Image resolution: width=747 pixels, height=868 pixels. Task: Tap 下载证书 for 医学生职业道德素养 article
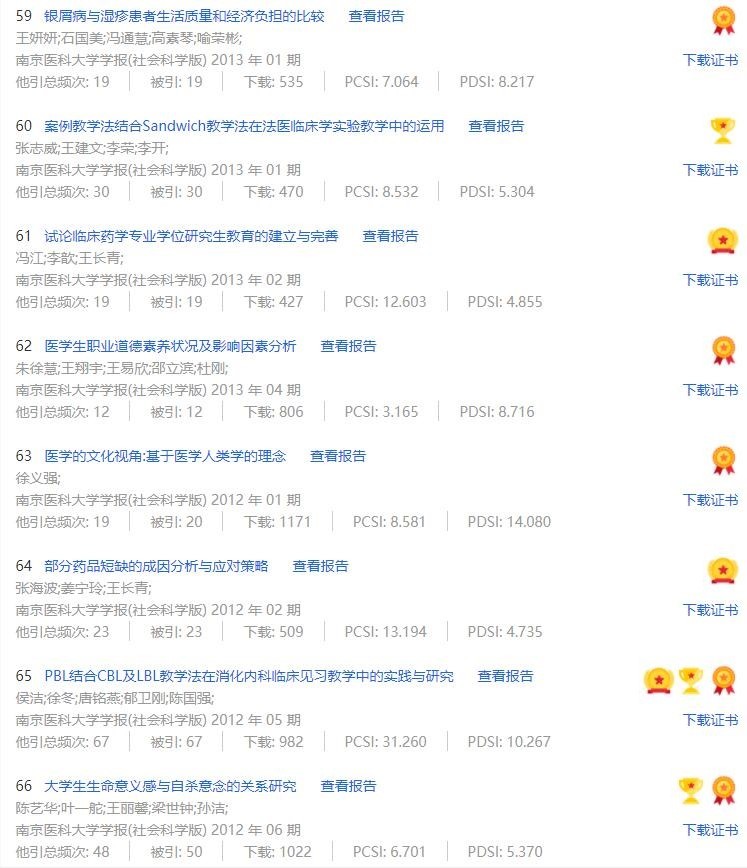(710, 390)
